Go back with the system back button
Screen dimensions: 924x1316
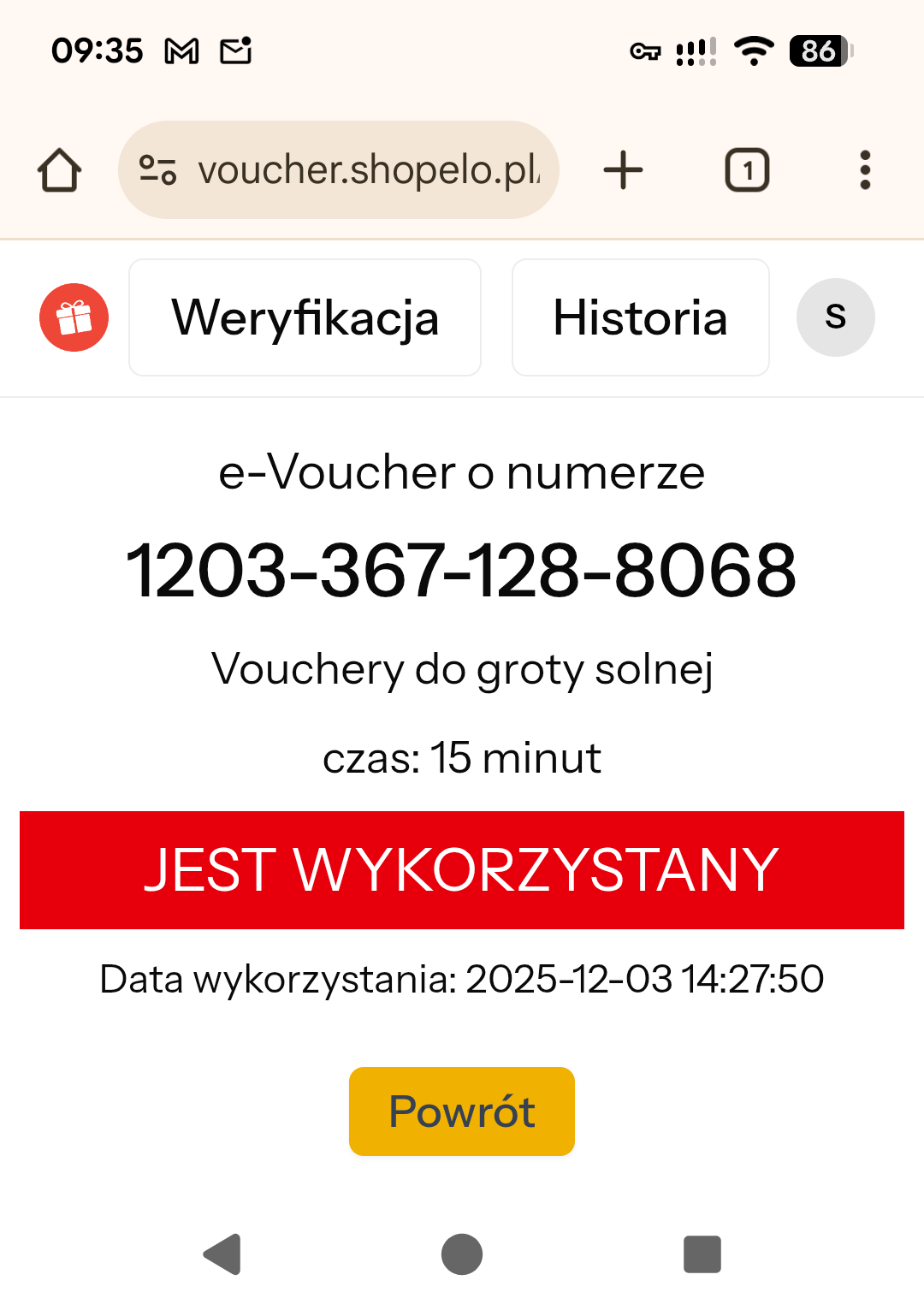point(222,1254)
